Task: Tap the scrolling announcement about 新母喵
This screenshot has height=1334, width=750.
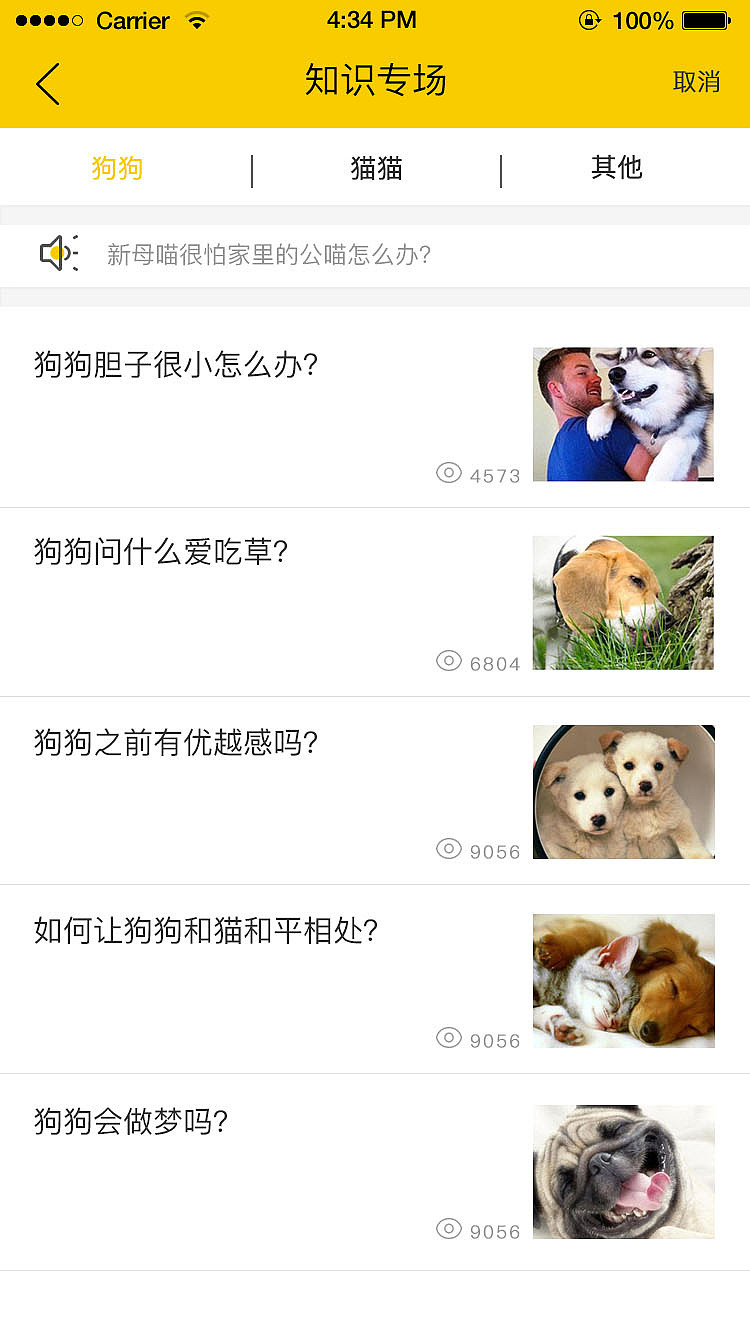Action: click(x=270, y=255)
